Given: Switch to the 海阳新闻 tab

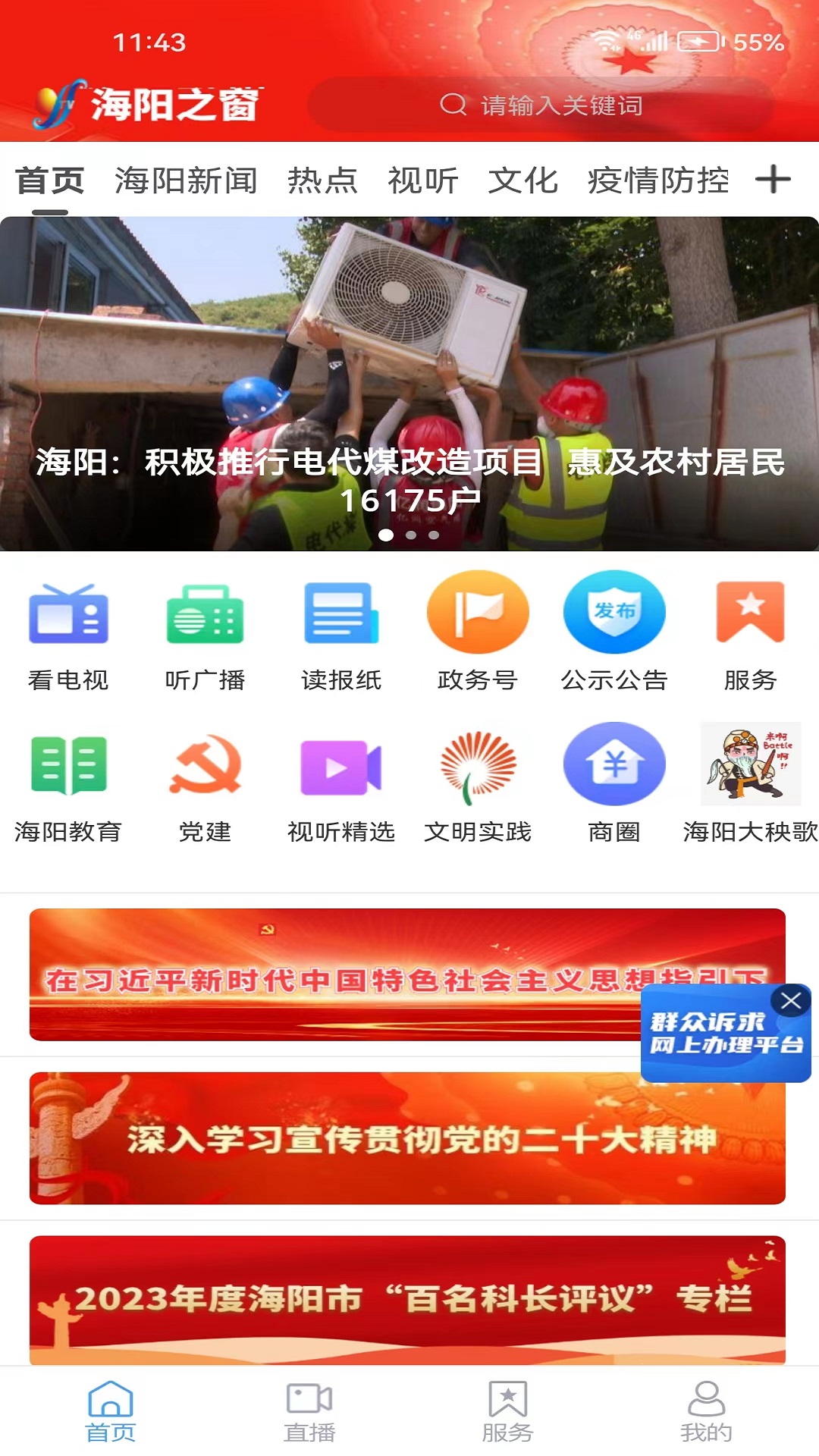Looking at the screenshot, I should [x=186, y=180].
